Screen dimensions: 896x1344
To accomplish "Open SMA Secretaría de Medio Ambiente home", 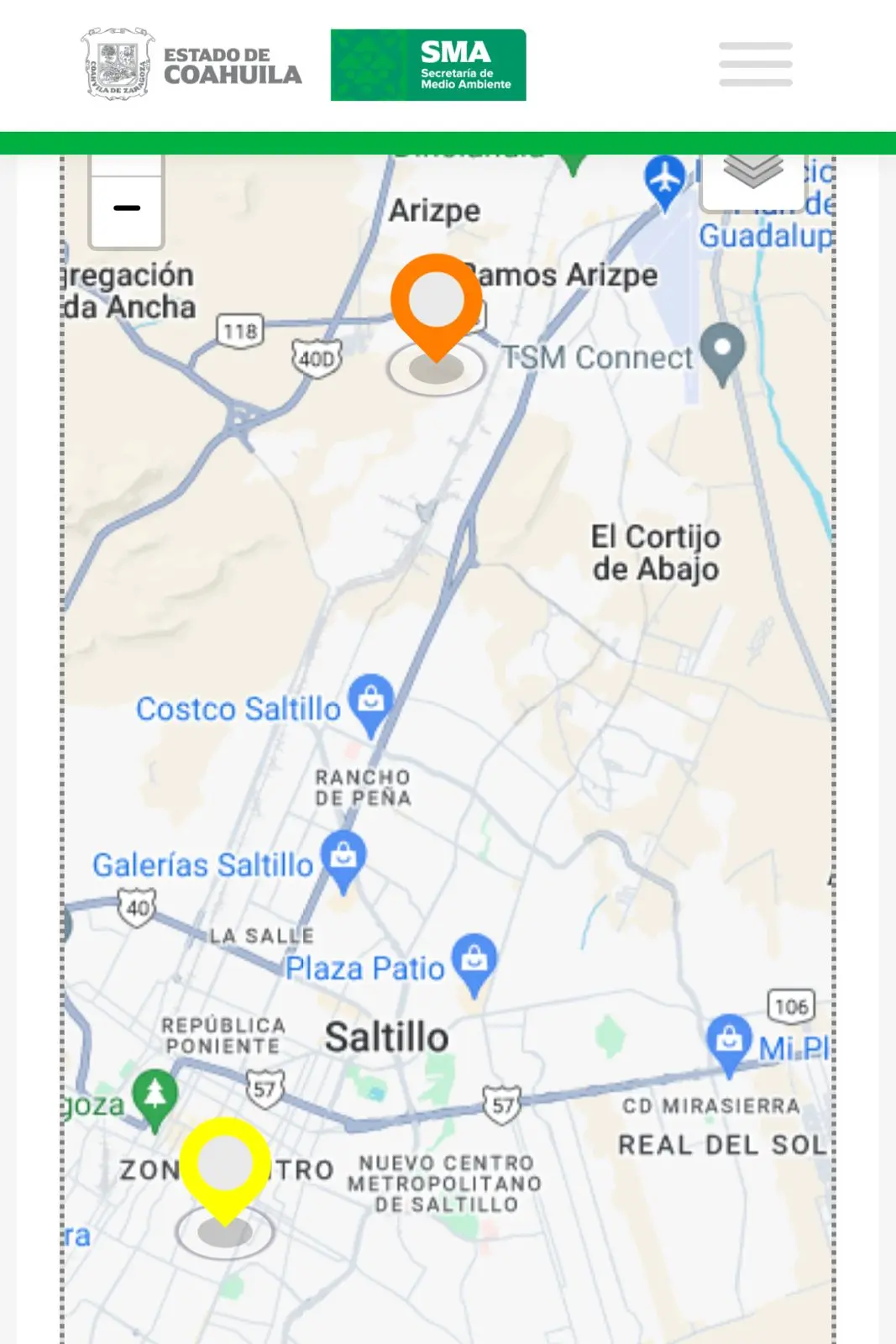I will 428,66.
